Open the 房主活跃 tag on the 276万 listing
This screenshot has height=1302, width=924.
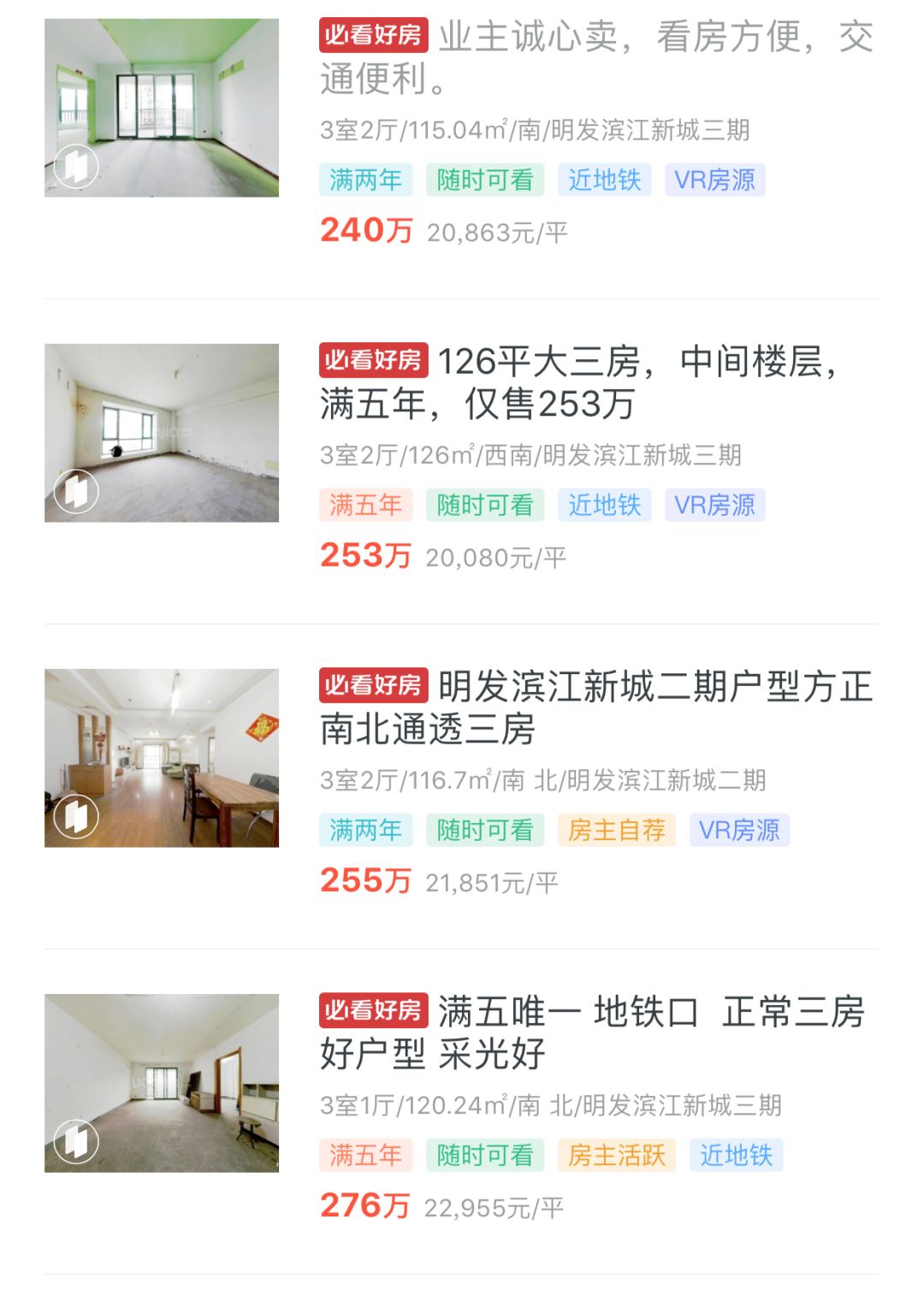pos(617,1154)
